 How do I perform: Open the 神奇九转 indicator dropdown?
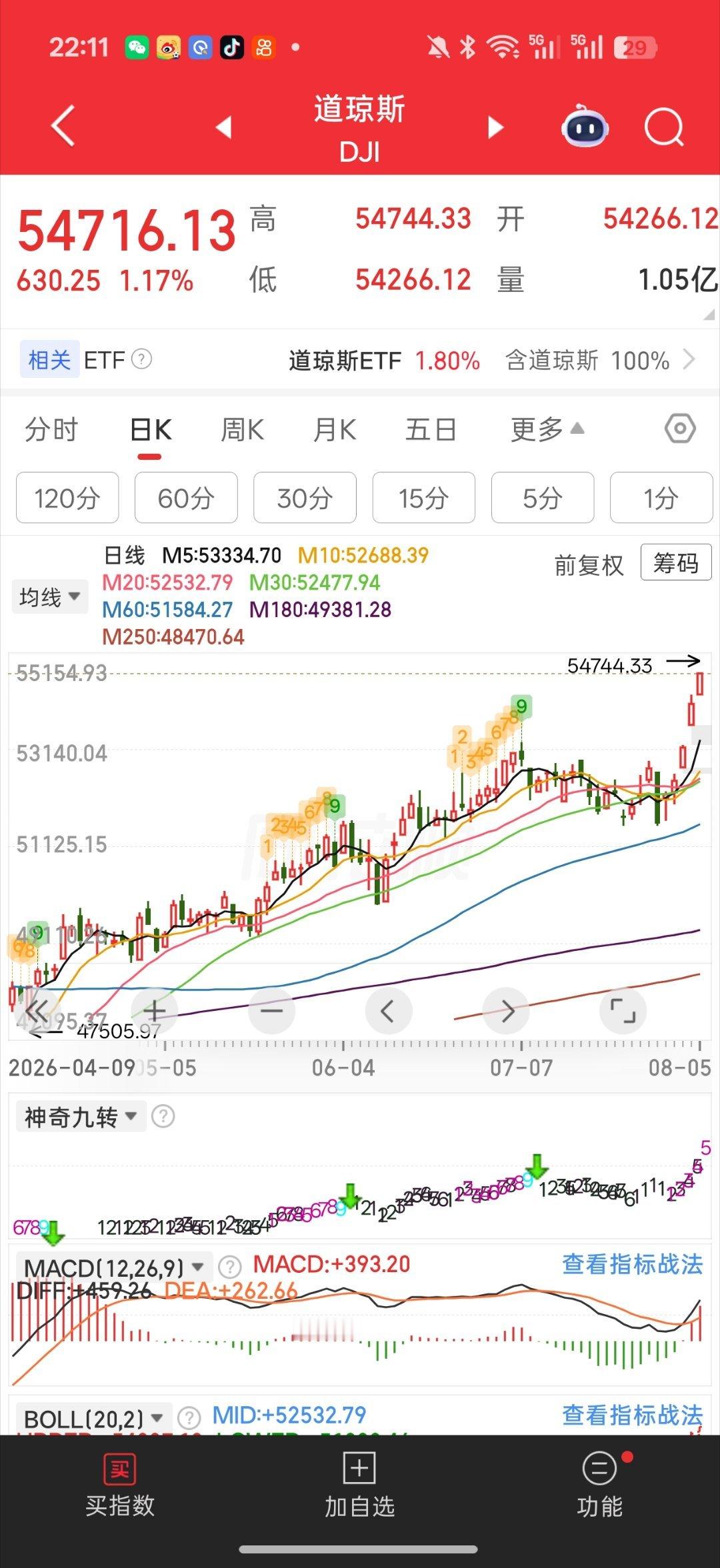(80, 1117)
